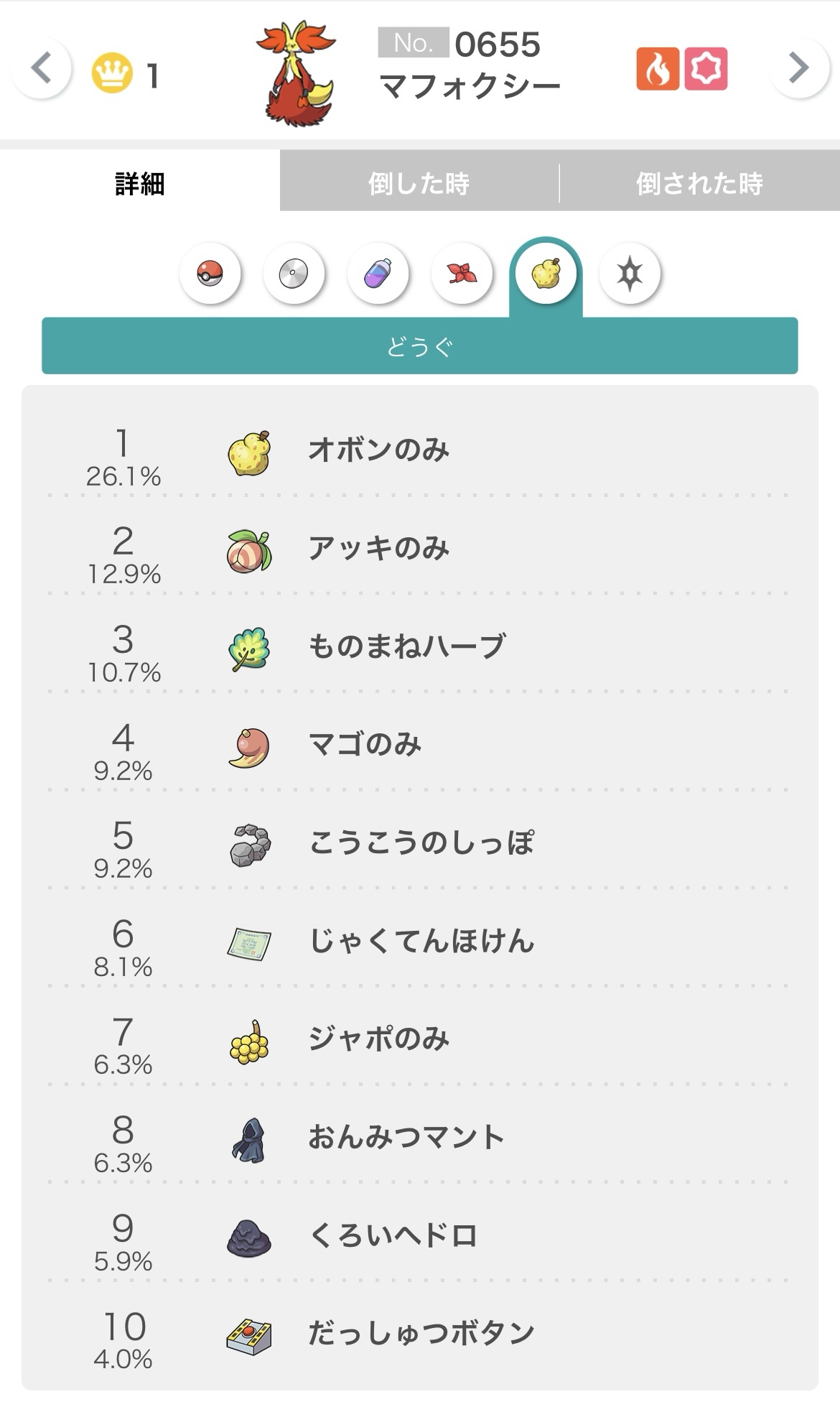Screen dimensions: 840x1402
Task: Select the red mint leaf icon
Action: click(x=462, y=274)
